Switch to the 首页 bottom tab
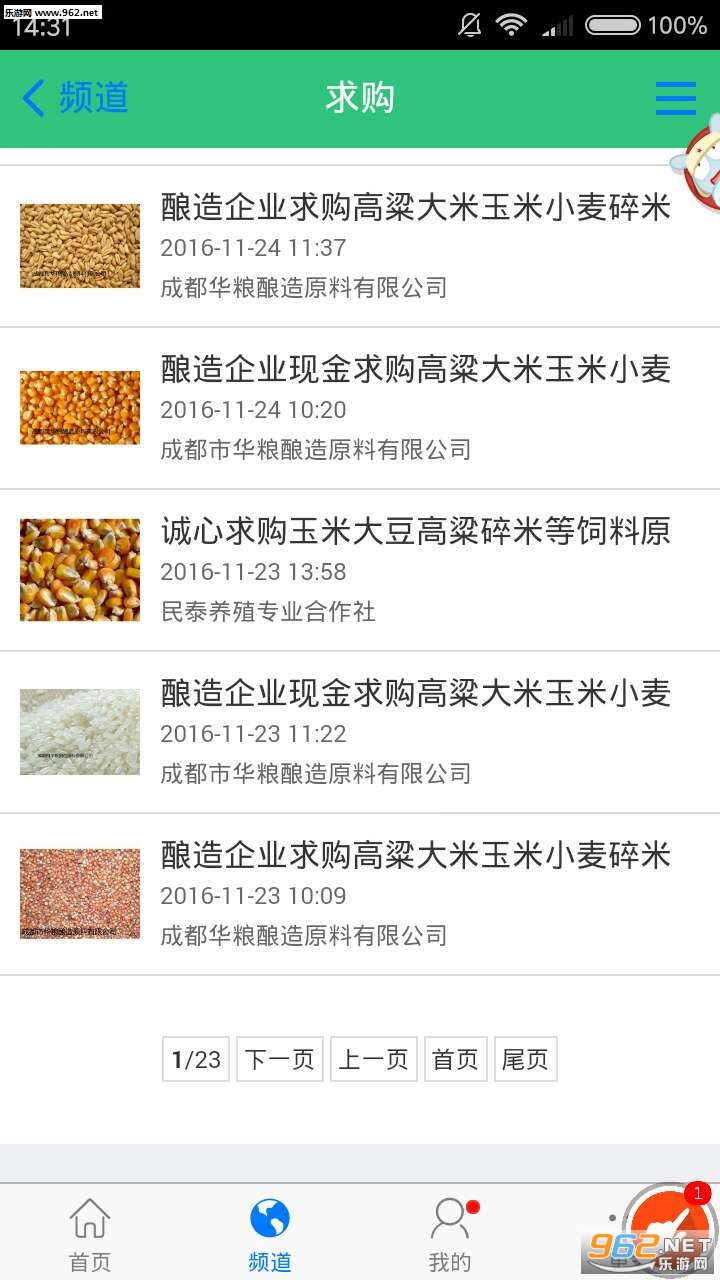The image size is (720, 1280). click(90, 1236)
